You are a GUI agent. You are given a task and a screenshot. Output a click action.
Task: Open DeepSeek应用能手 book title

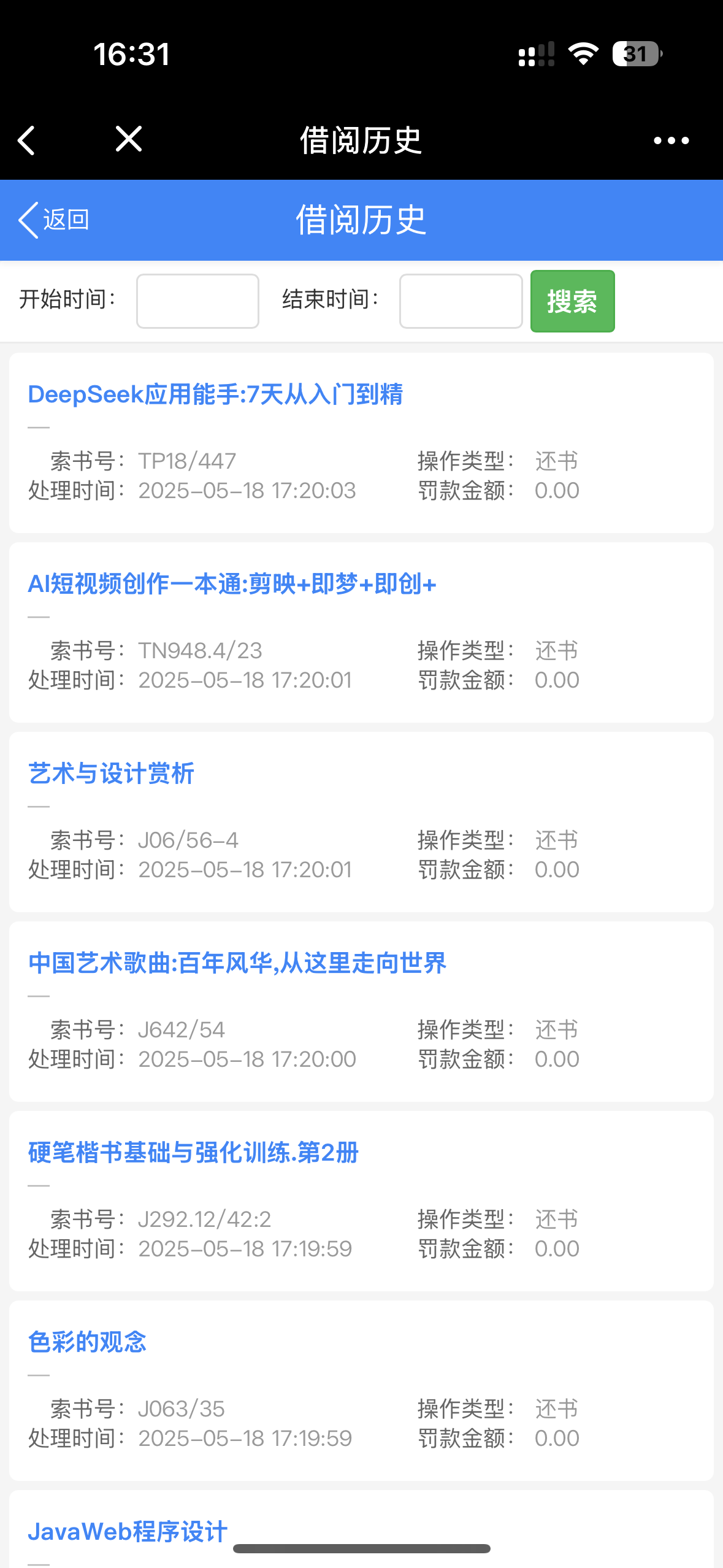pyautogui.click(x=215, y=394)
